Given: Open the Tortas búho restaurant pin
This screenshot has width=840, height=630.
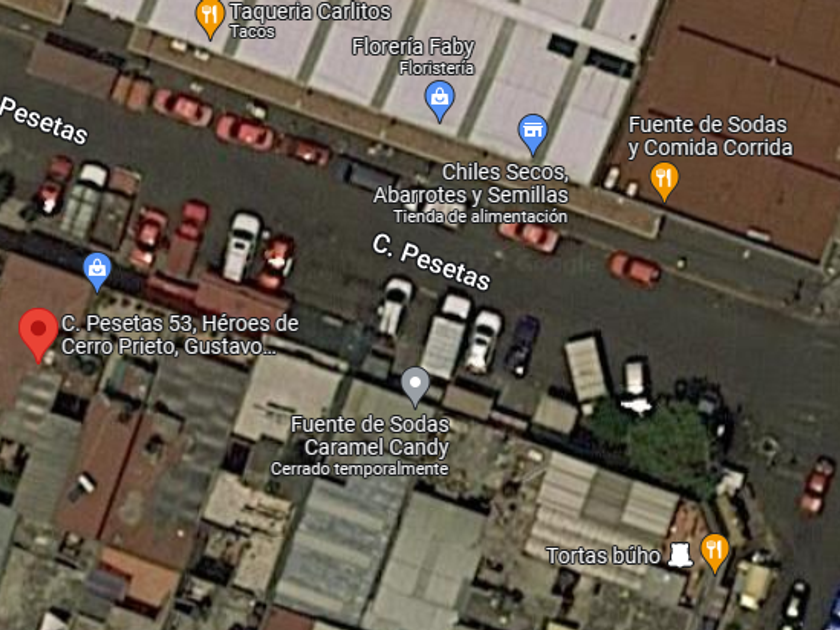Looking at the screenshot, I should 715,553.
